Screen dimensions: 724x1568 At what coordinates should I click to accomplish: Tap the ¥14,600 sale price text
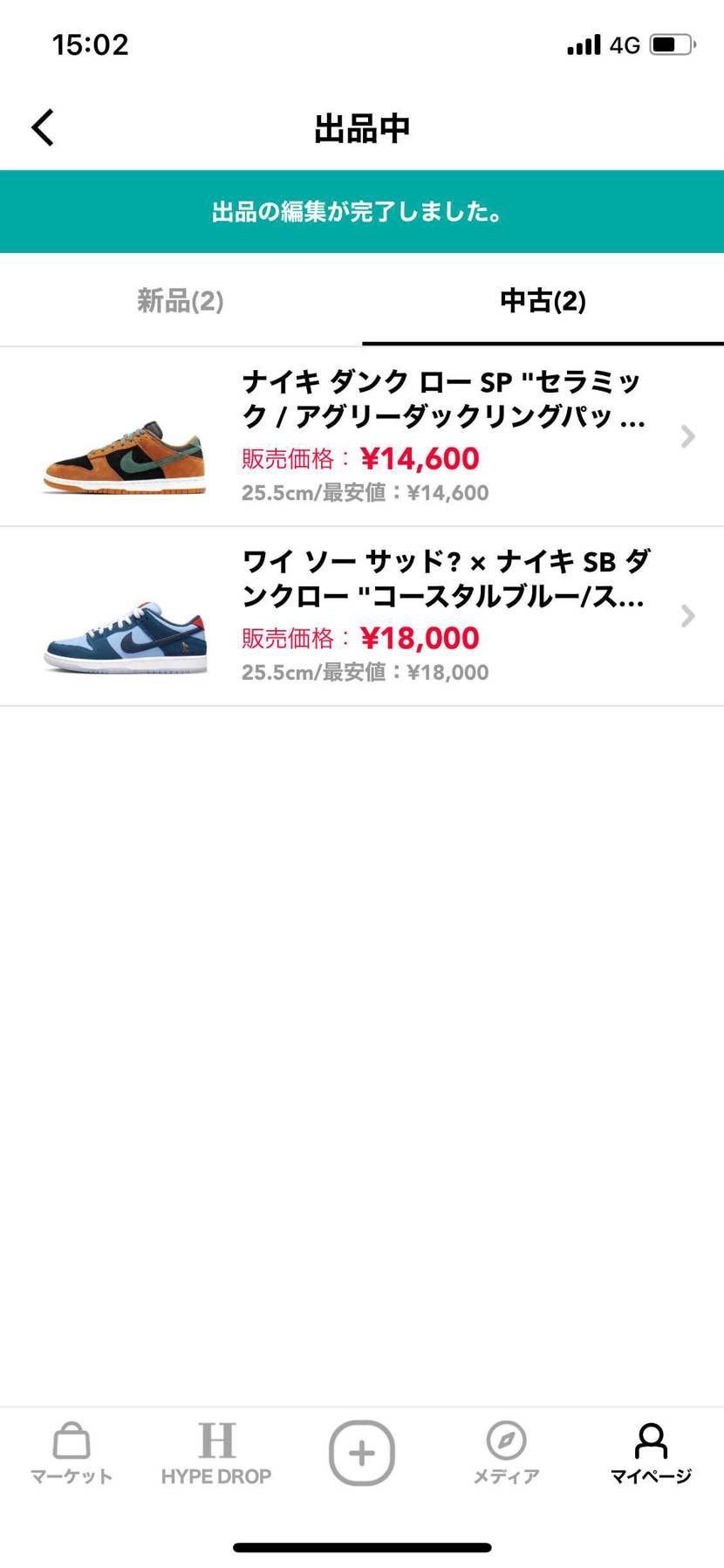pyautogui.click(x=420, y=458)
